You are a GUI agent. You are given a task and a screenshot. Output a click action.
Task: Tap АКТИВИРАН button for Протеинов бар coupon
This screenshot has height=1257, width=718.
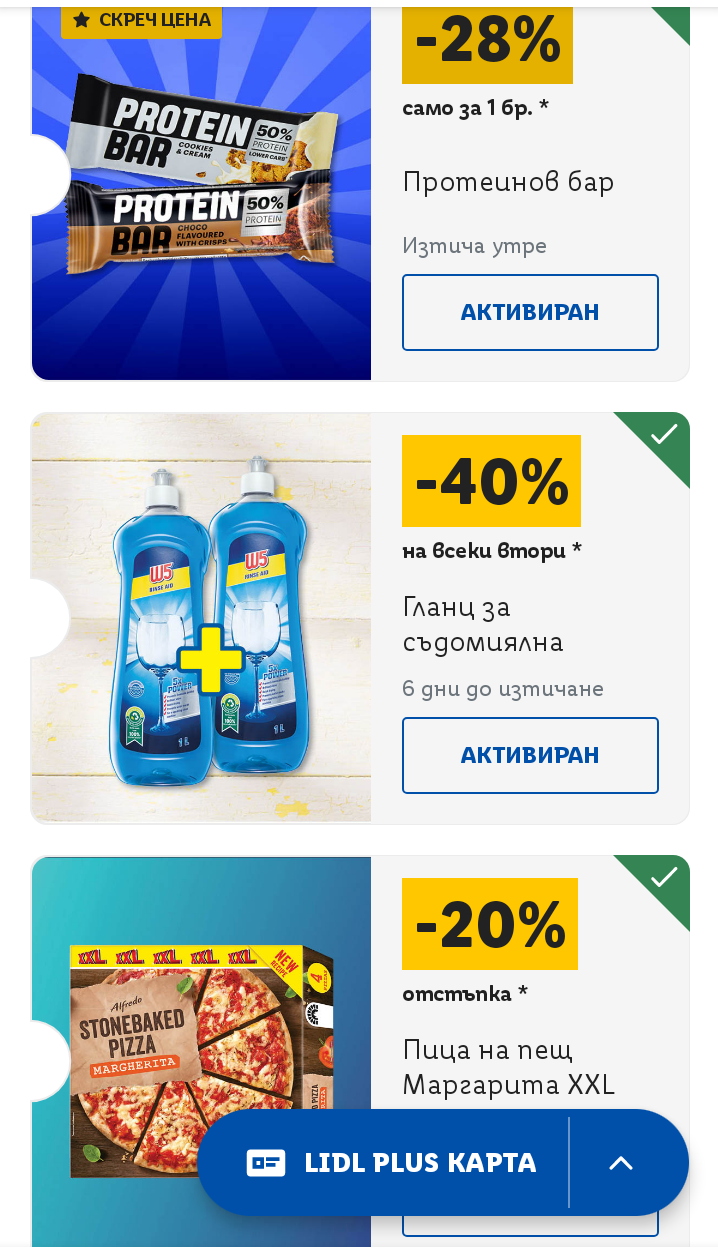(530, 312)
